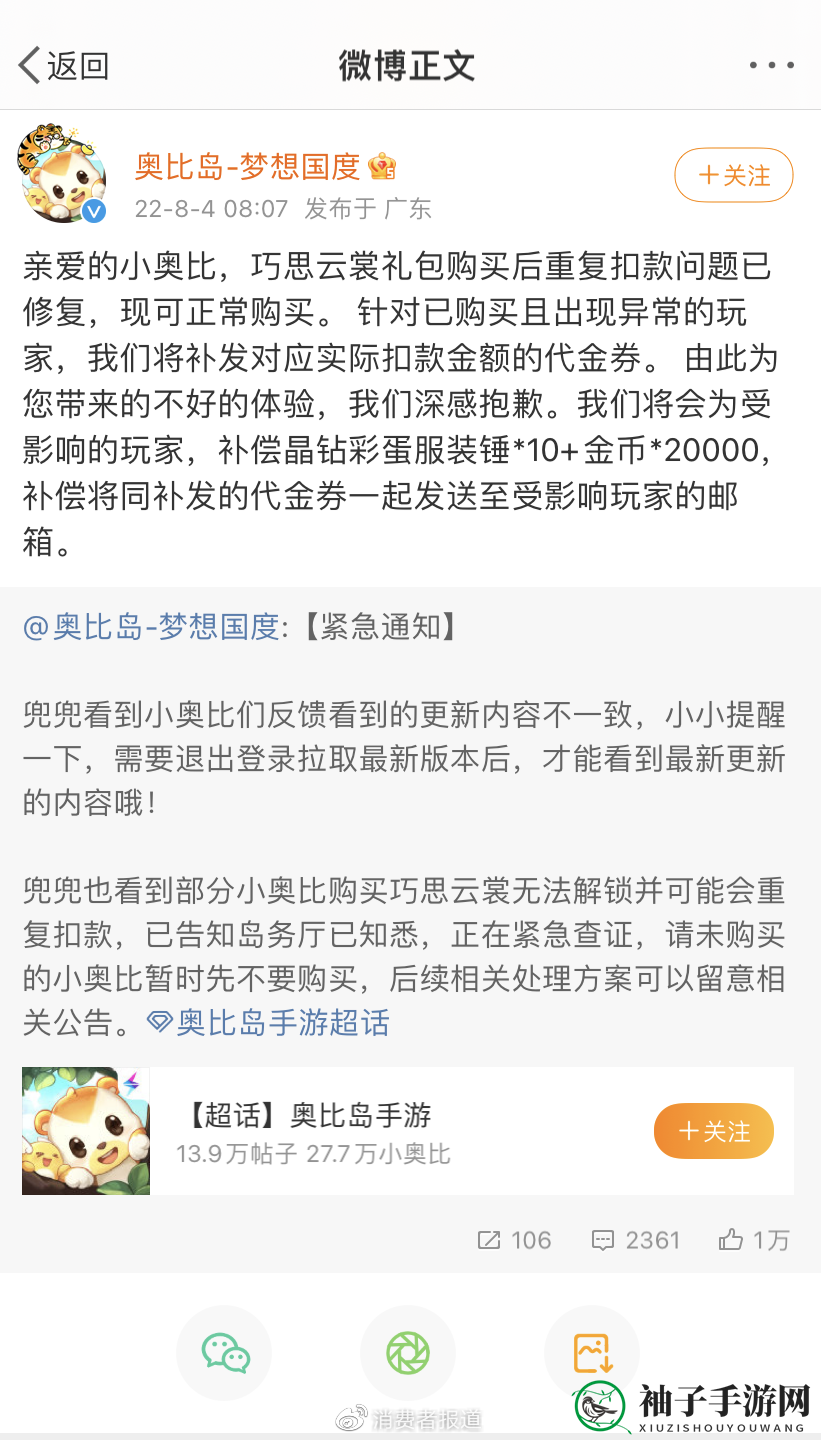Share to WeChat with the chat bubble icon

click(224, 1352)
